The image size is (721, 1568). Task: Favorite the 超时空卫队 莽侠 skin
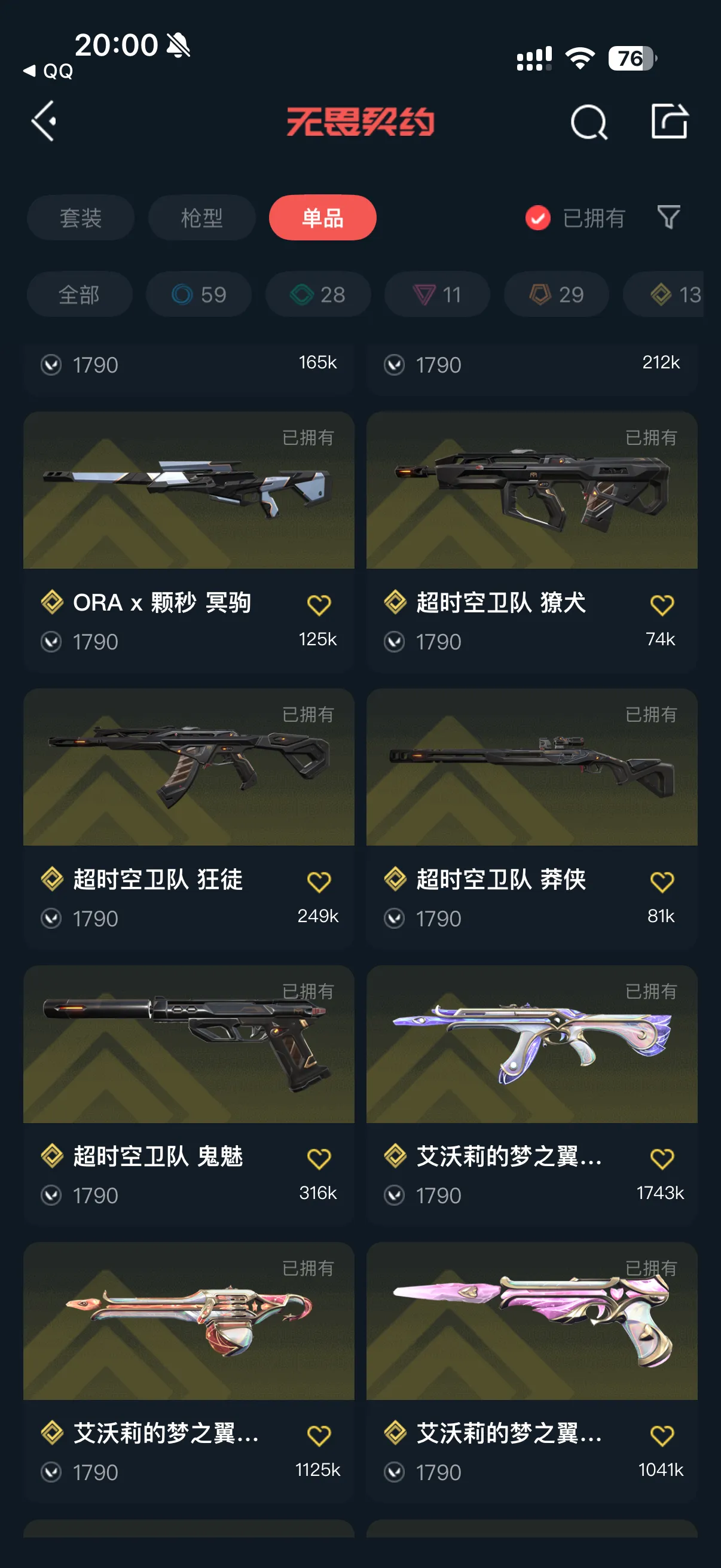(x=661, y=881)
